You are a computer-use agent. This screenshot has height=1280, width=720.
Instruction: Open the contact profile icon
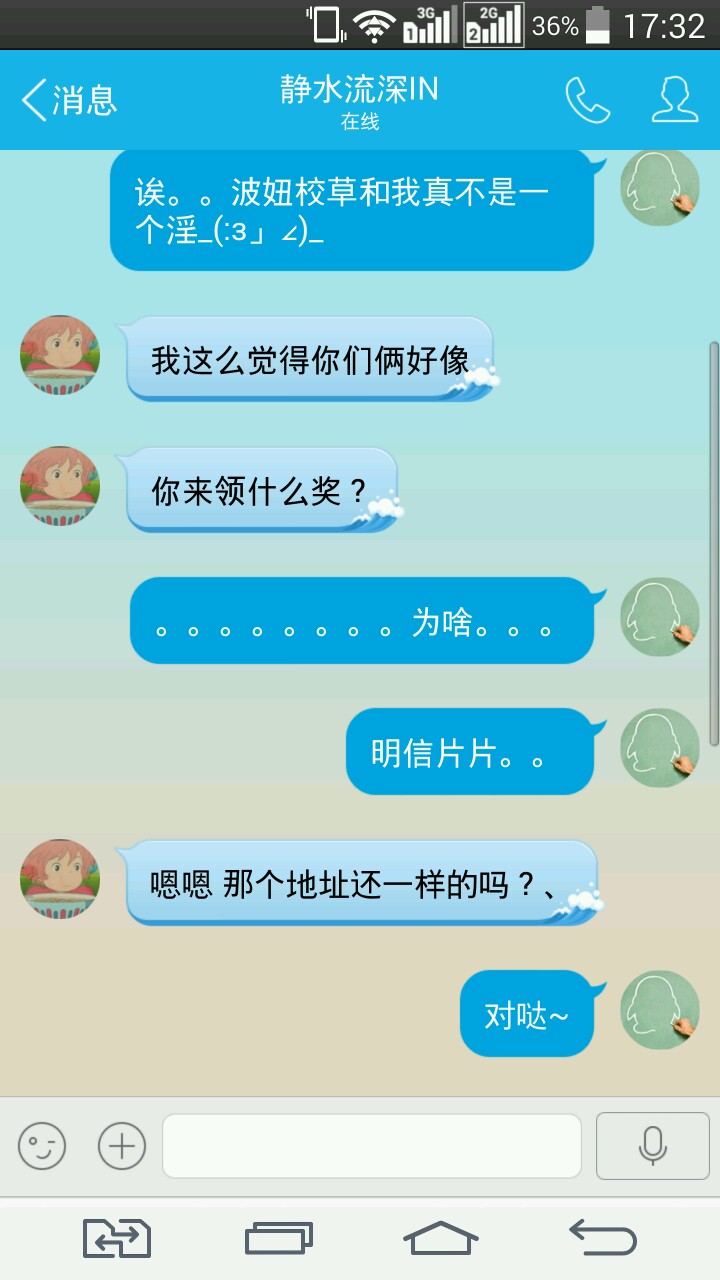675,100
